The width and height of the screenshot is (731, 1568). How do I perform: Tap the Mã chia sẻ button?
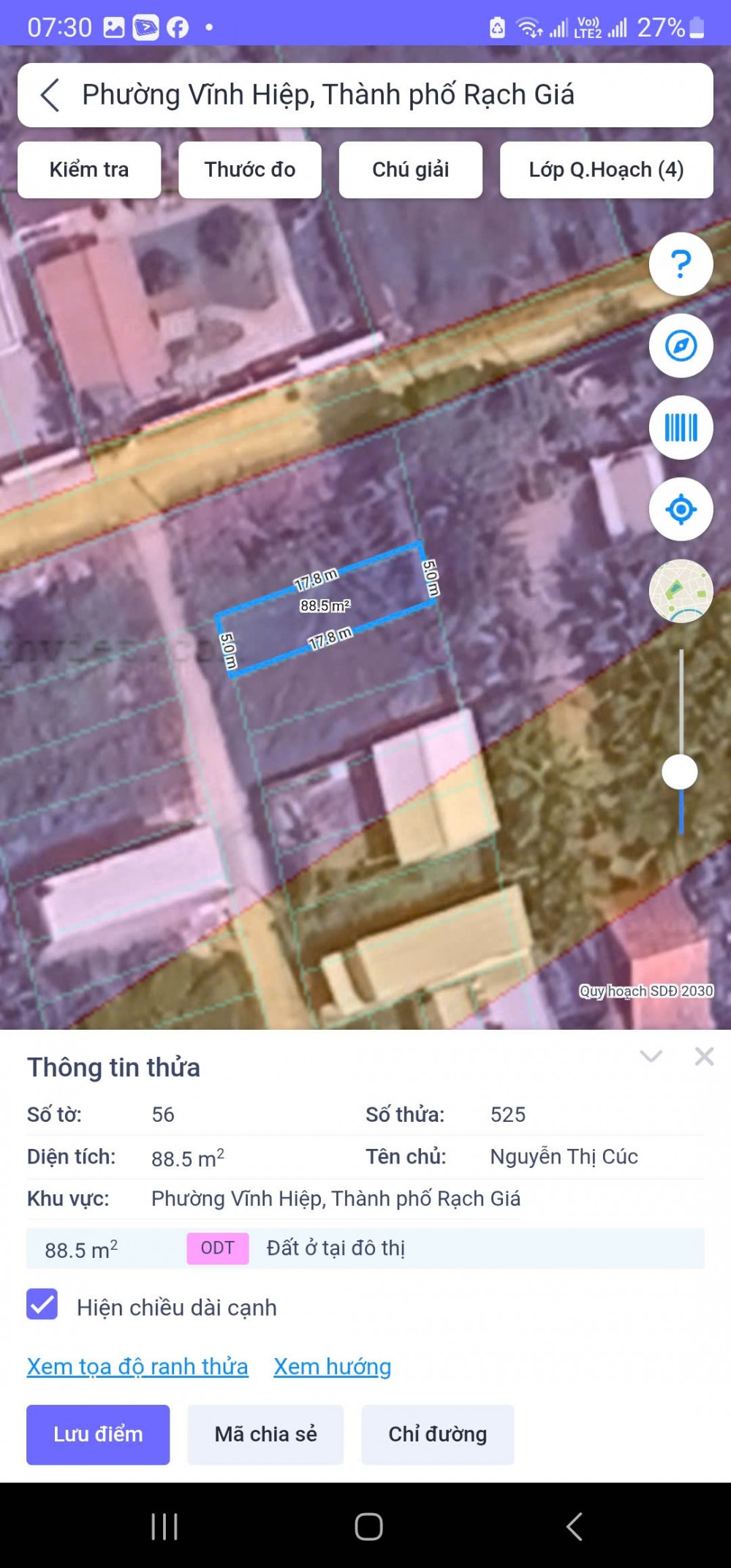tap(265, 1435)
